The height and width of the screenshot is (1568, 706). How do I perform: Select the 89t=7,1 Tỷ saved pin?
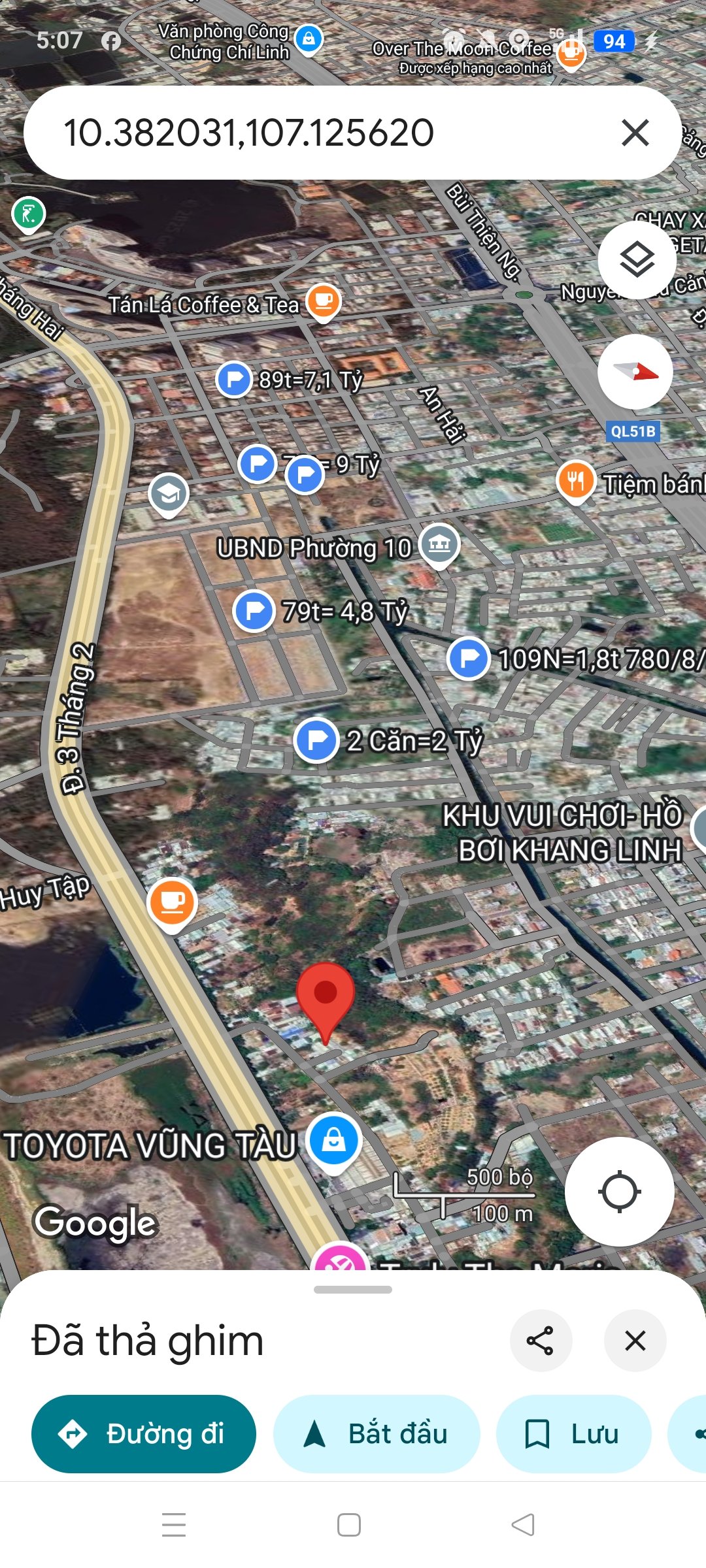[234, 379]
